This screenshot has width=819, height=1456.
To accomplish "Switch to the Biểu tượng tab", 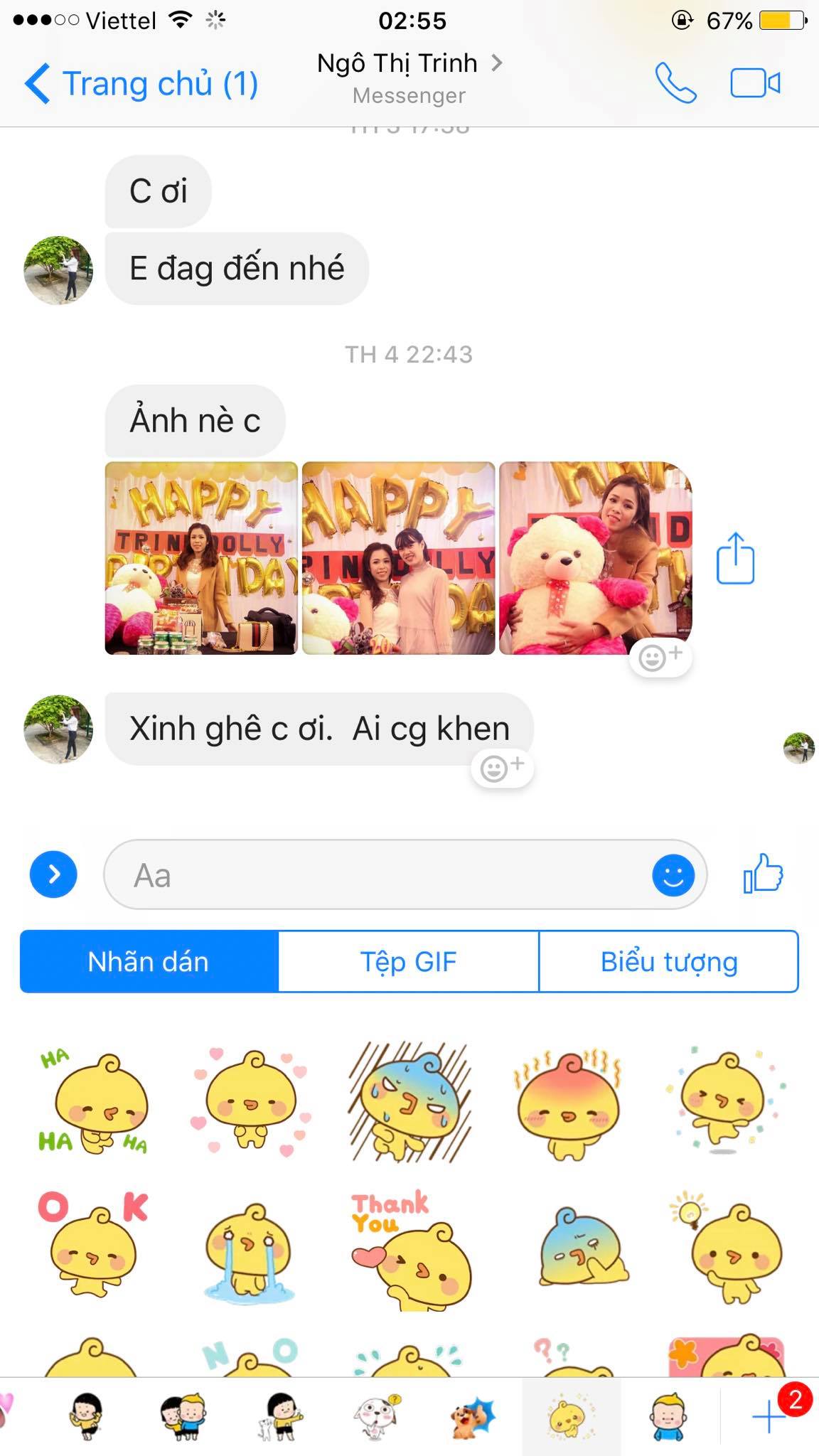I will coord(668,961).
